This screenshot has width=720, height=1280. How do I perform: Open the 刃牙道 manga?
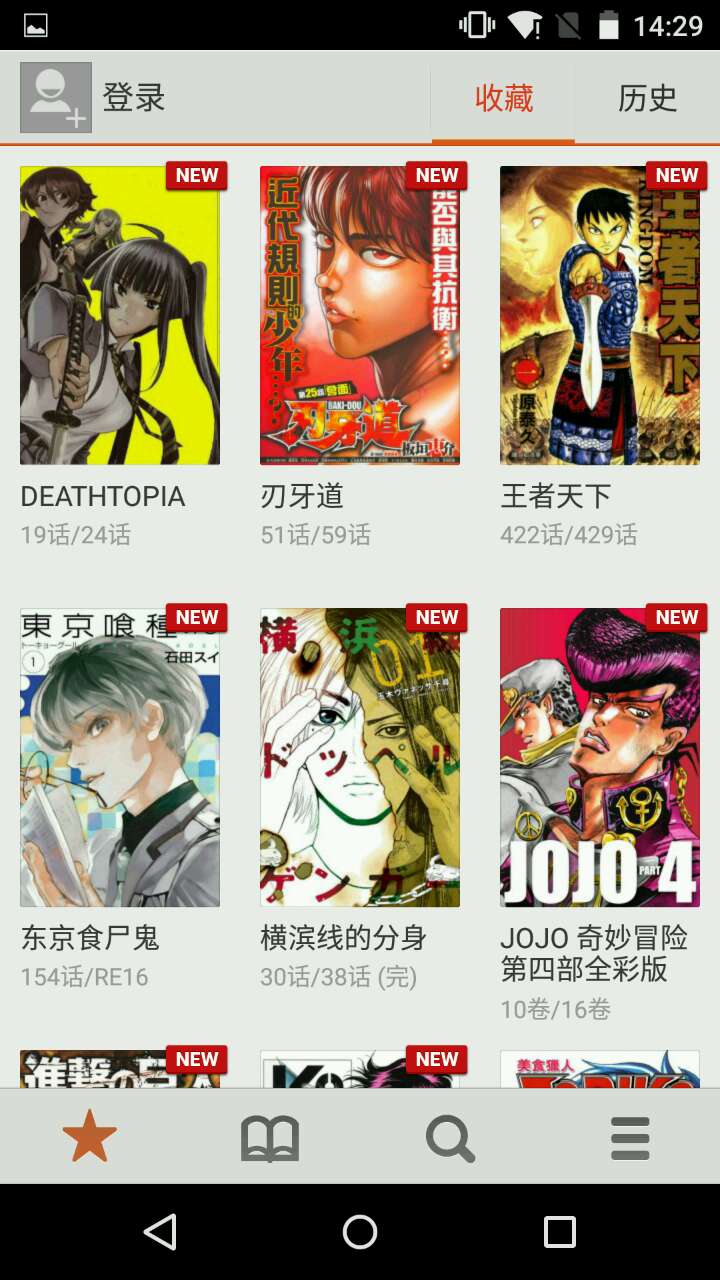click(x=360, y=315)
